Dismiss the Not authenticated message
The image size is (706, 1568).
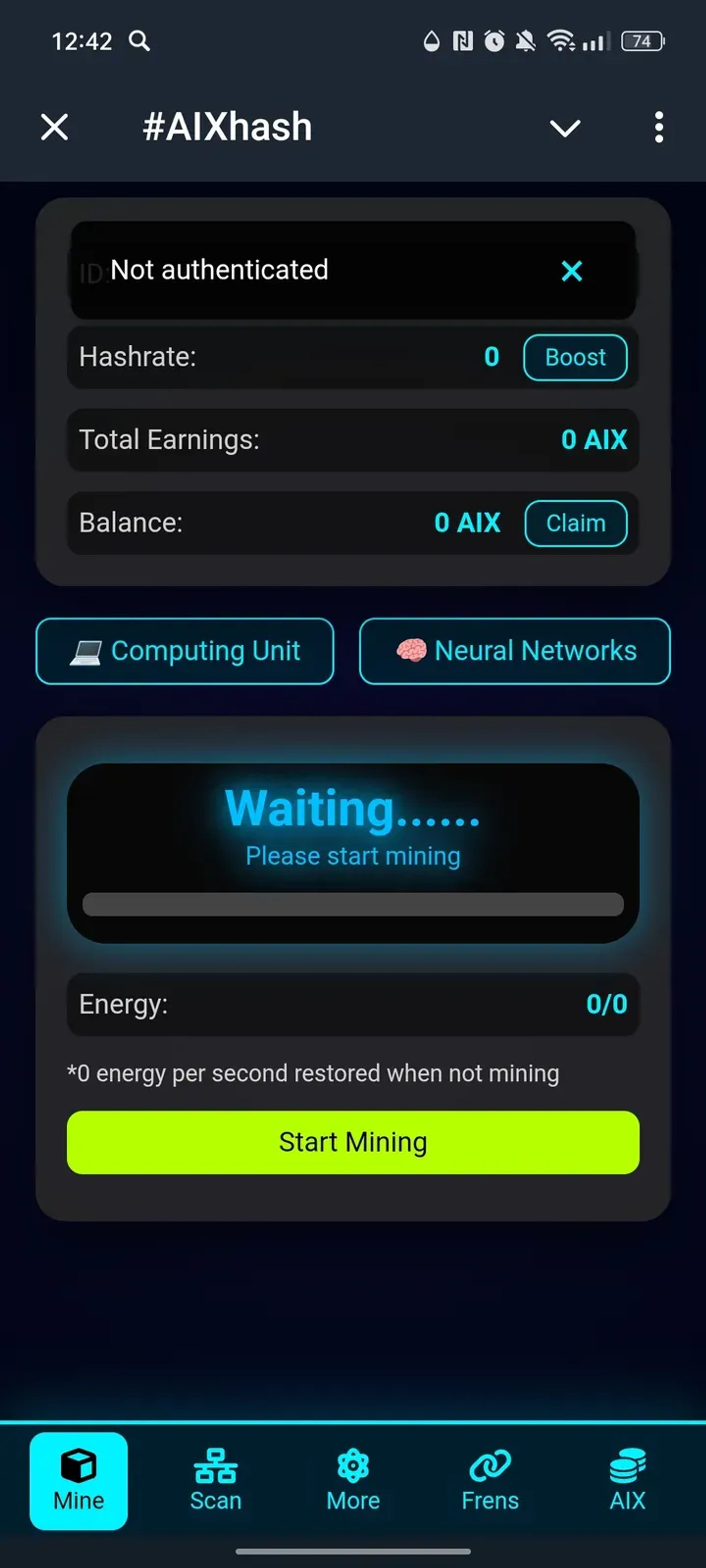(571, 271)
